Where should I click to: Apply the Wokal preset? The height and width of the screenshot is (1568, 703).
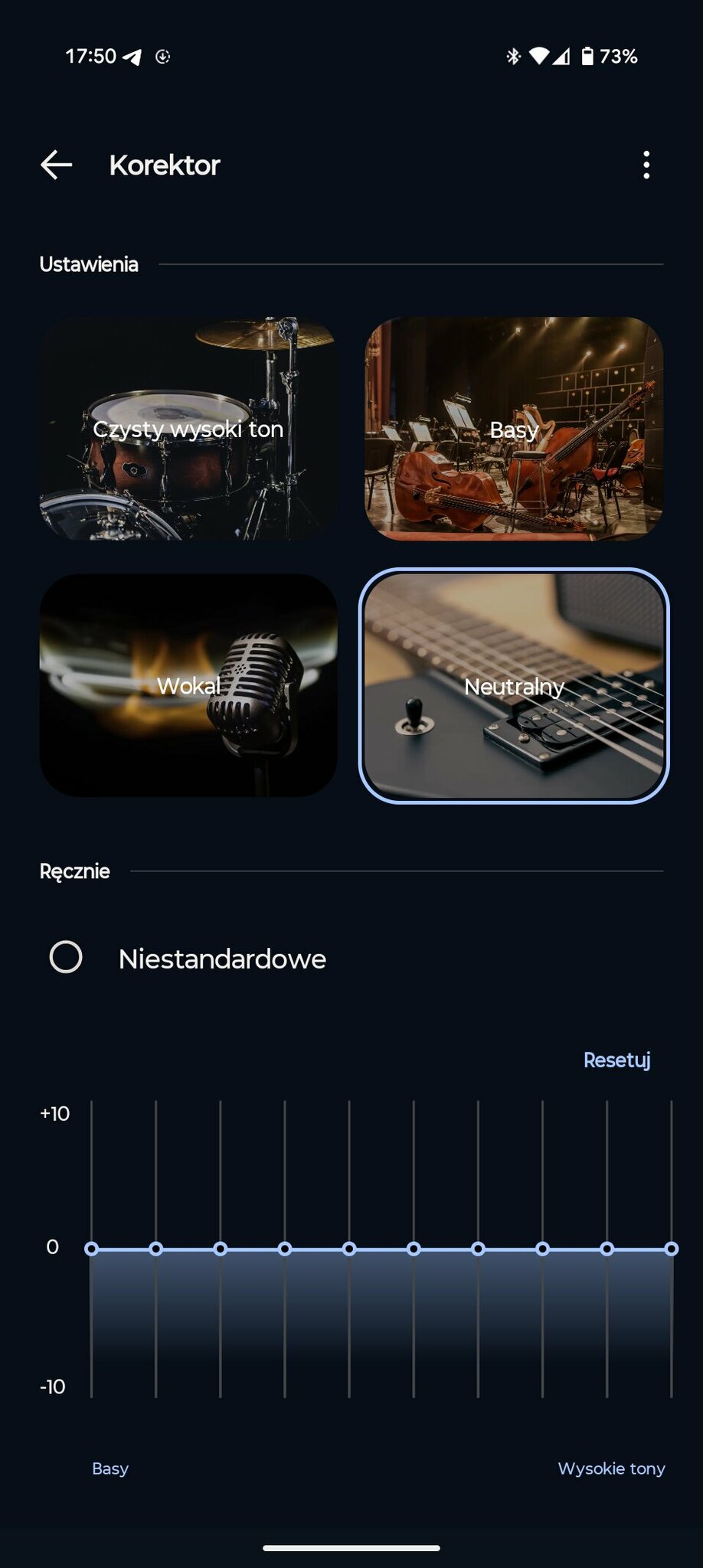[x=188, y=685]
